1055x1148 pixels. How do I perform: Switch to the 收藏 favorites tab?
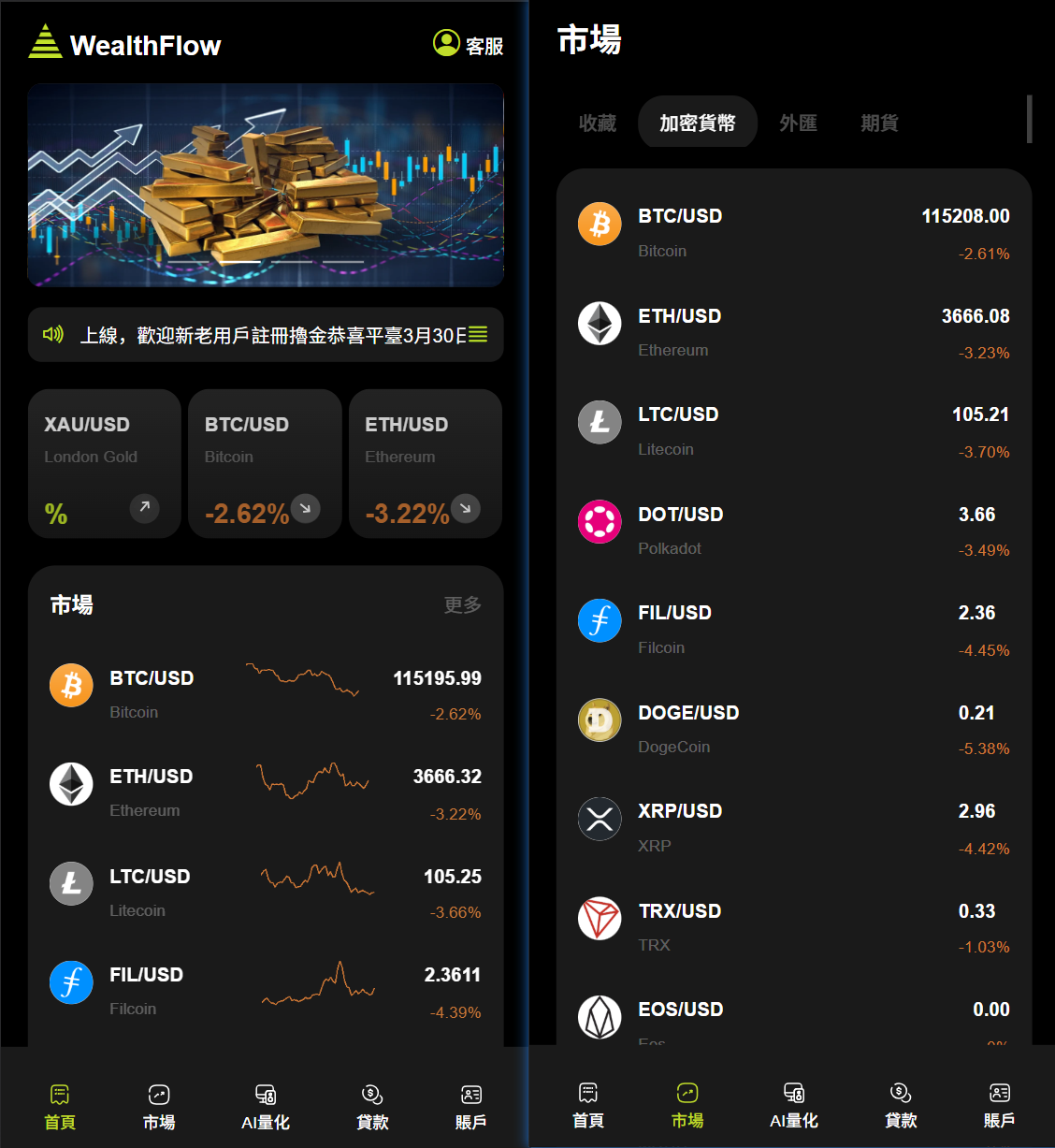pos(597,123)
